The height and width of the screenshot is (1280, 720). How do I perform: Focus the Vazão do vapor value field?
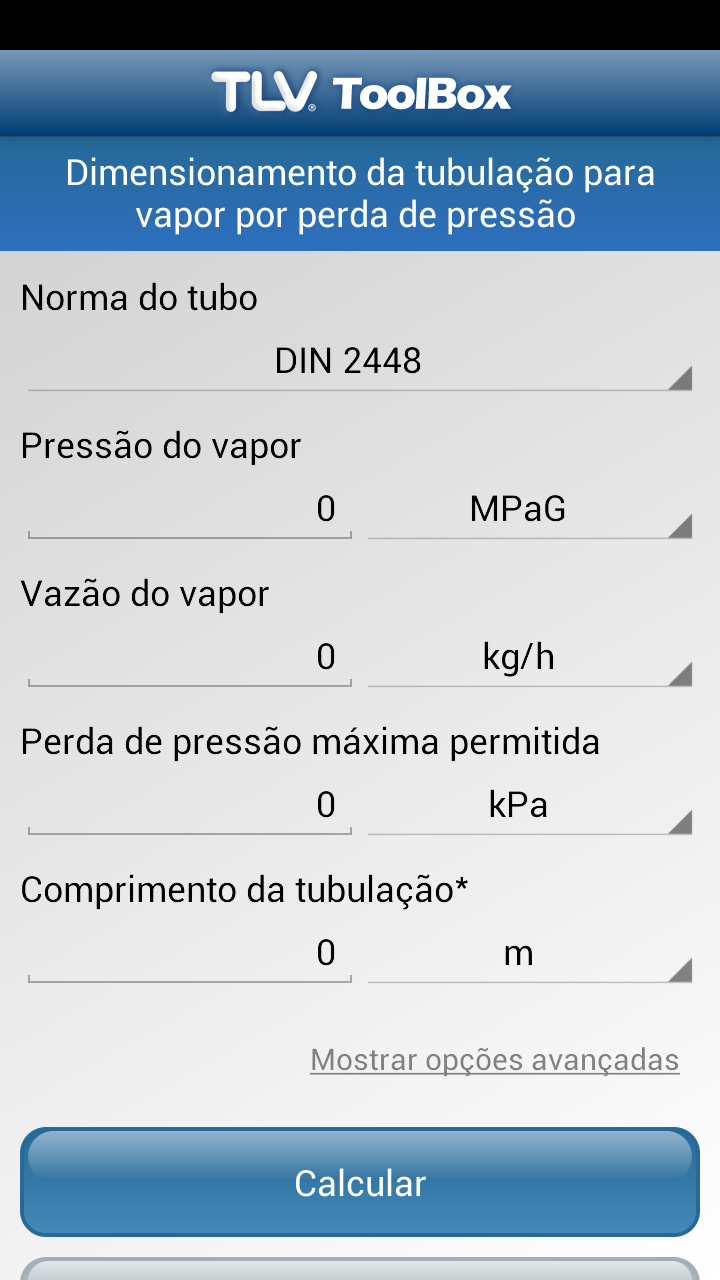[190, 658]
